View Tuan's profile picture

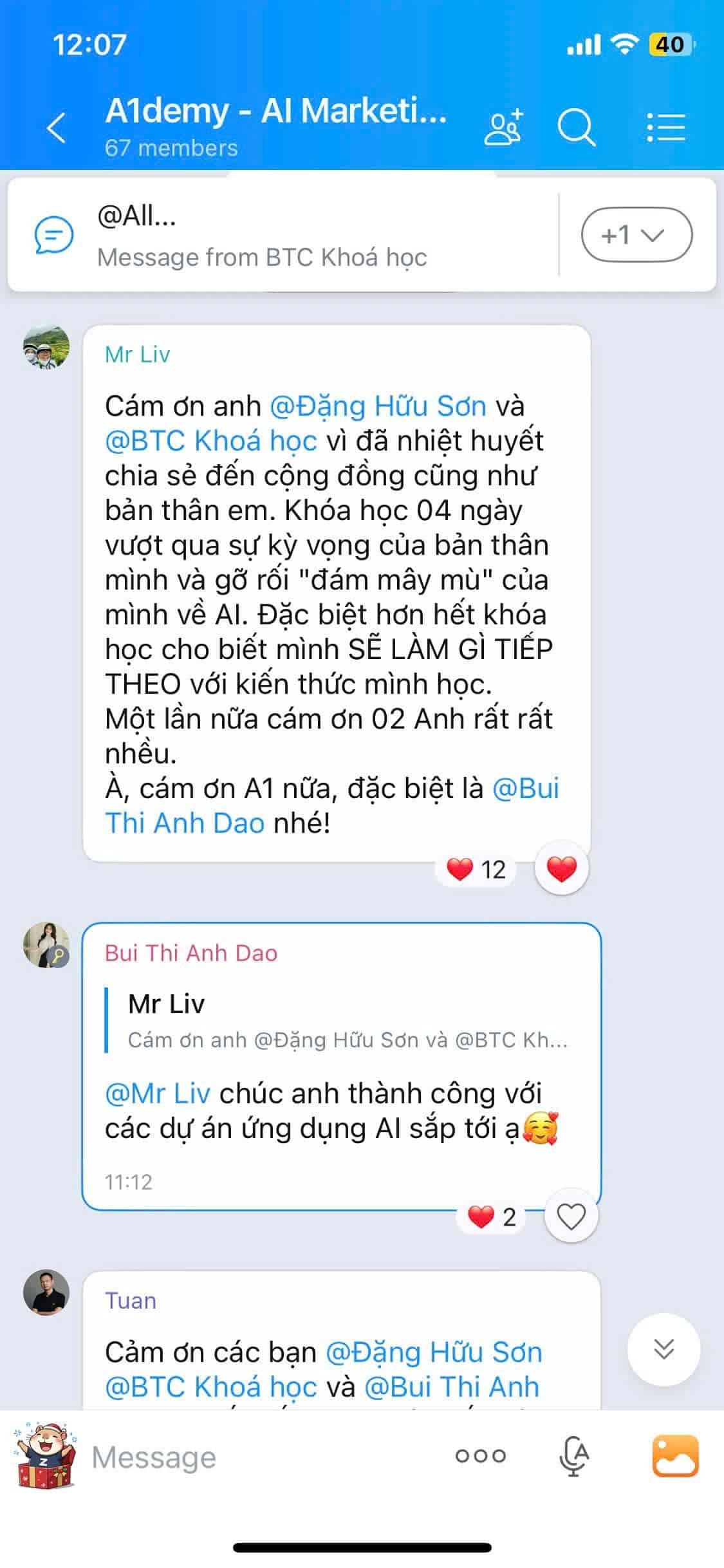[x=46, y=1293]
